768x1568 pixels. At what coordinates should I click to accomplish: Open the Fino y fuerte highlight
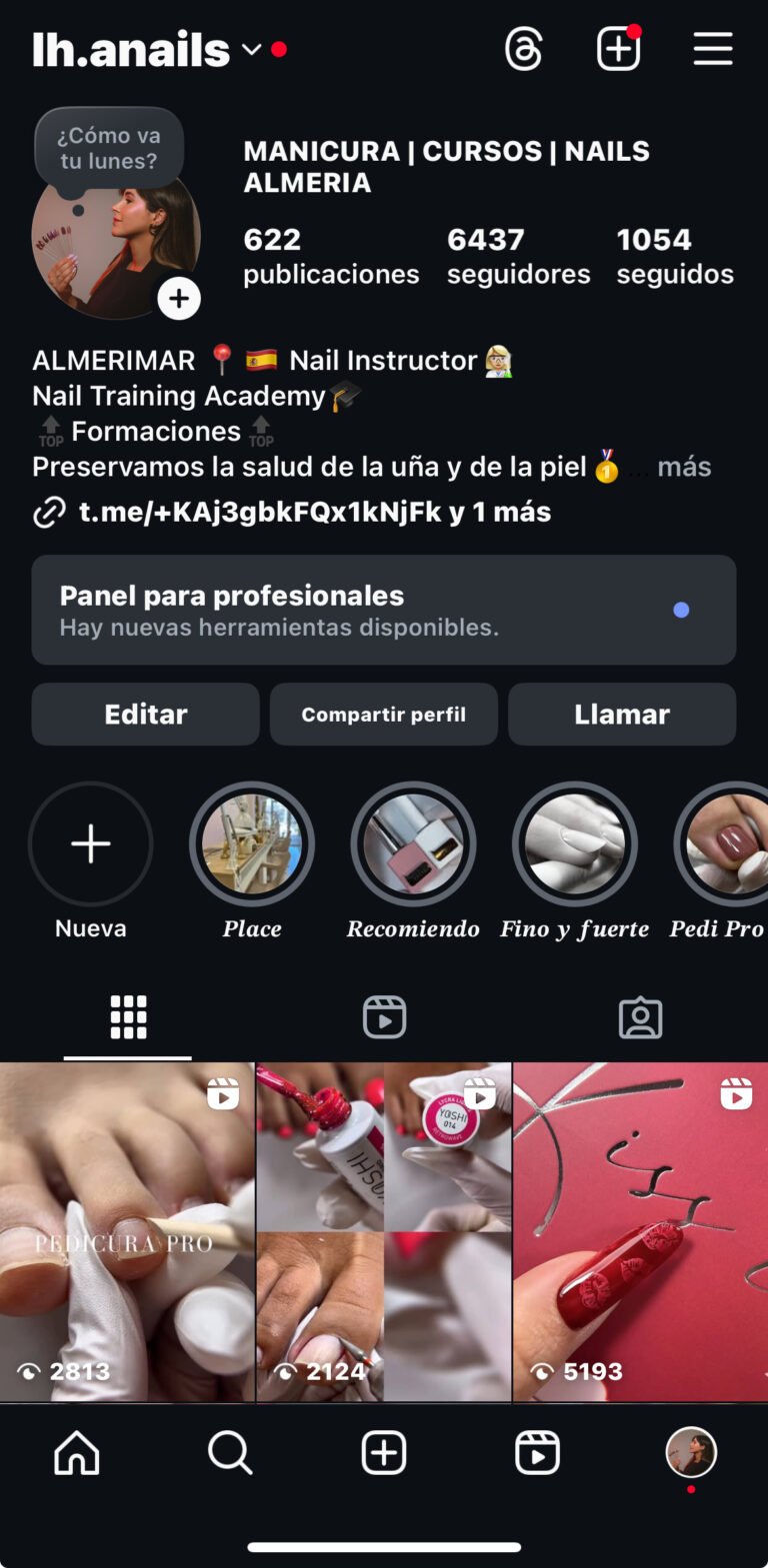[x=574, y=844]
